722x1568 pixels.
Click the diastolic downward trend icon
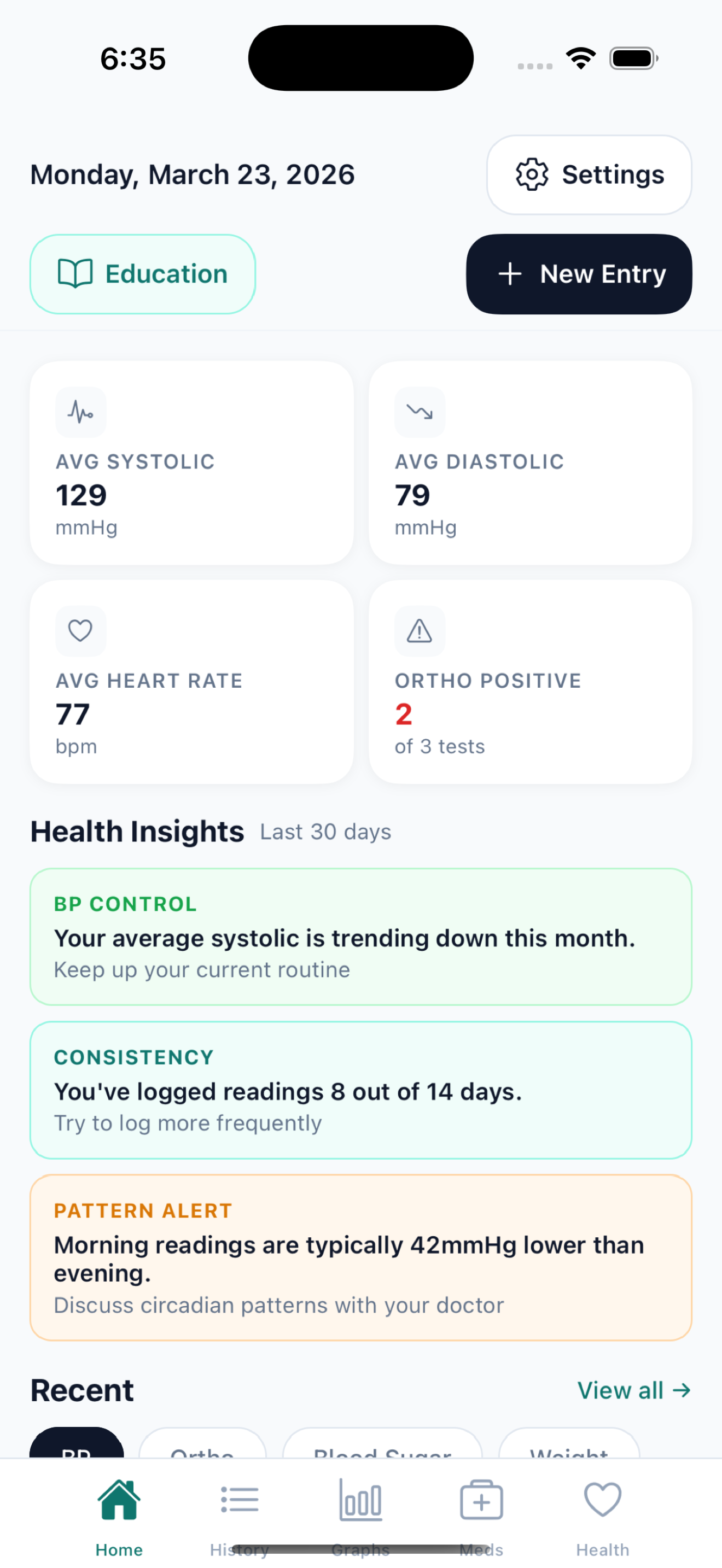click(x=420, y=412)
